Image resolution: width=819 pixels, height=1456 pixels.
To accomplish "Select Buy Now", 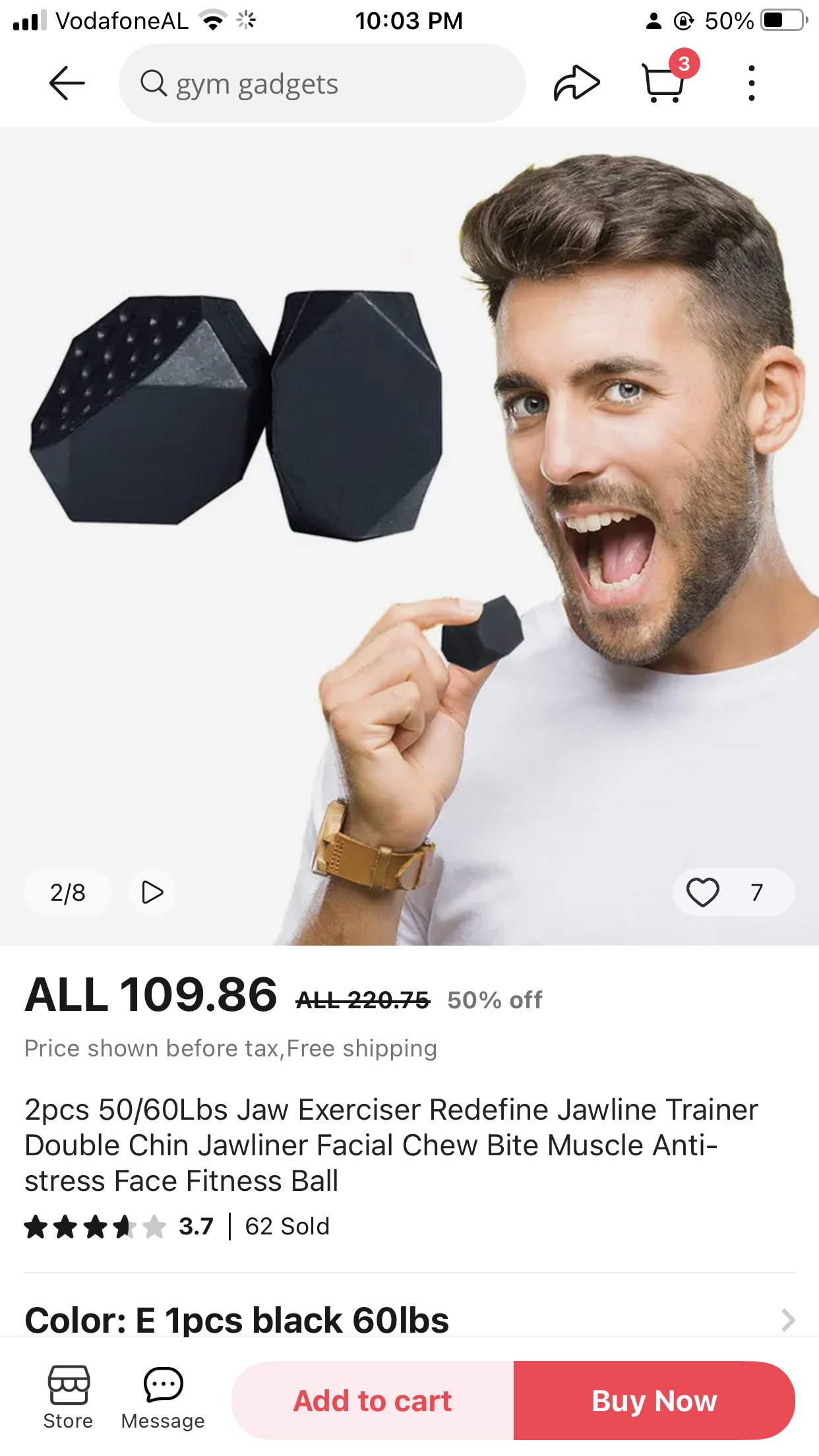I will [x=653, y=1401].
